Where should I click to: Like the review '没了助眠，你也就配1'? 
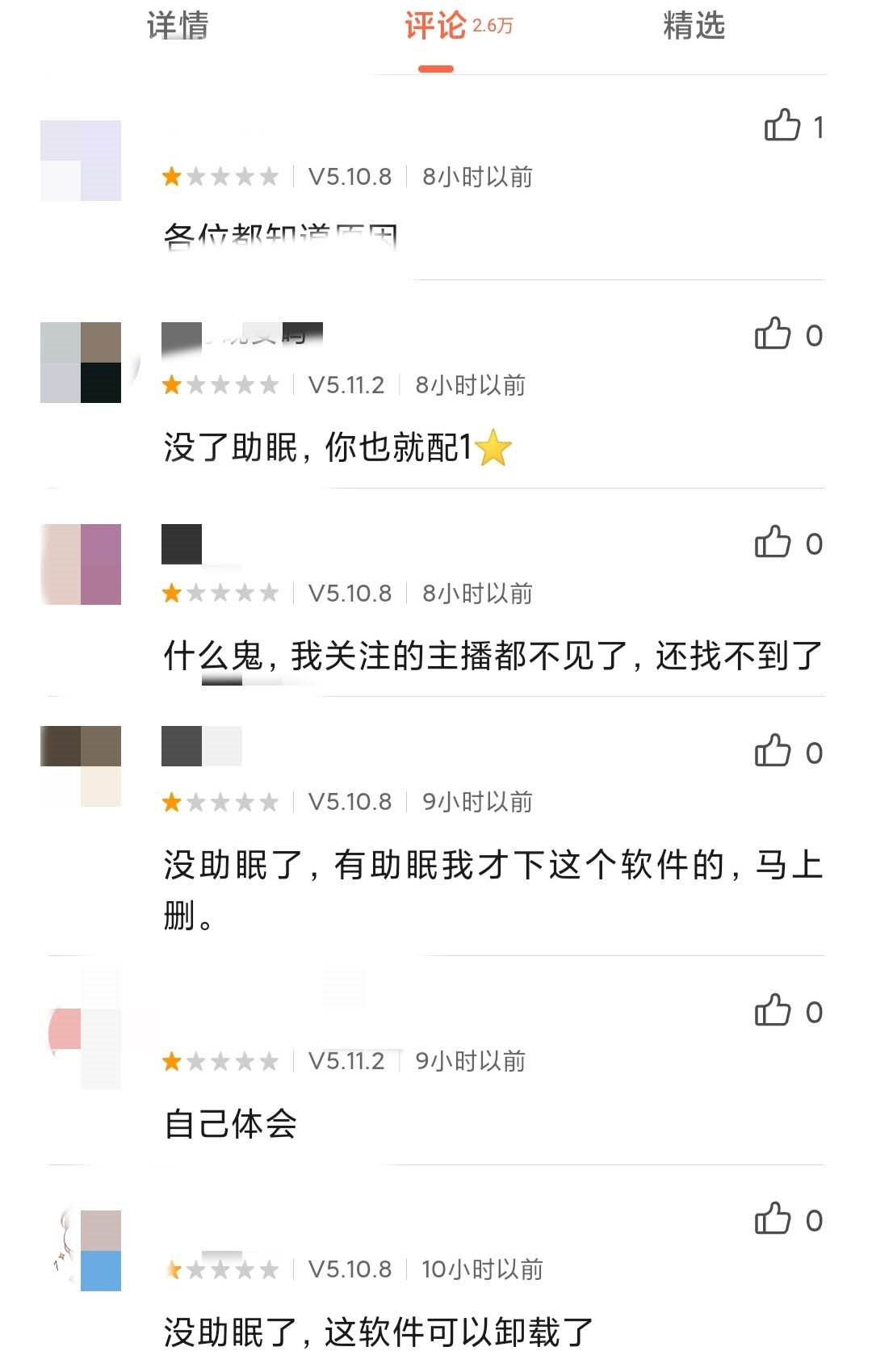click(773, 334)
